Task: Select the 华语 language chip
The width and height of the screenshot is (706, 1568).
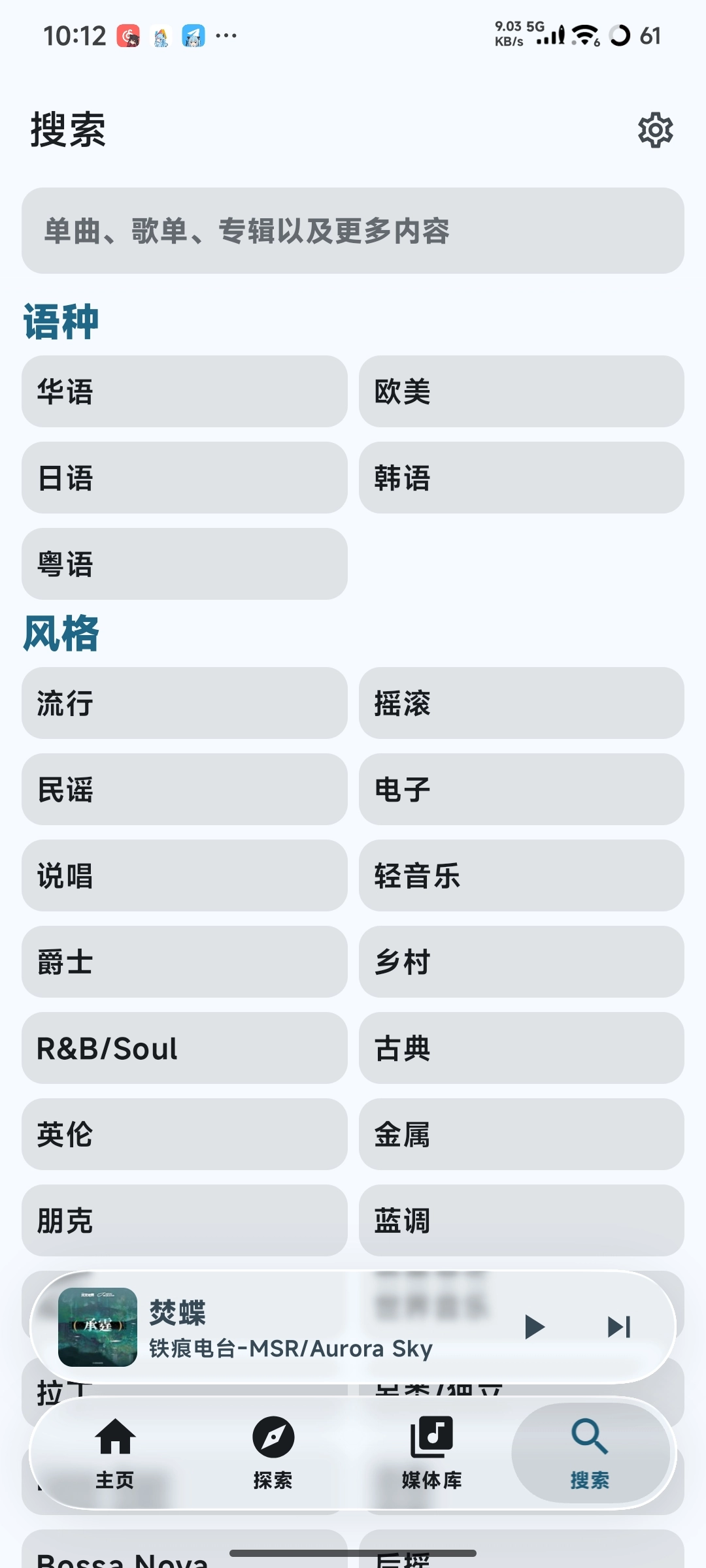Action: point(184,391)
